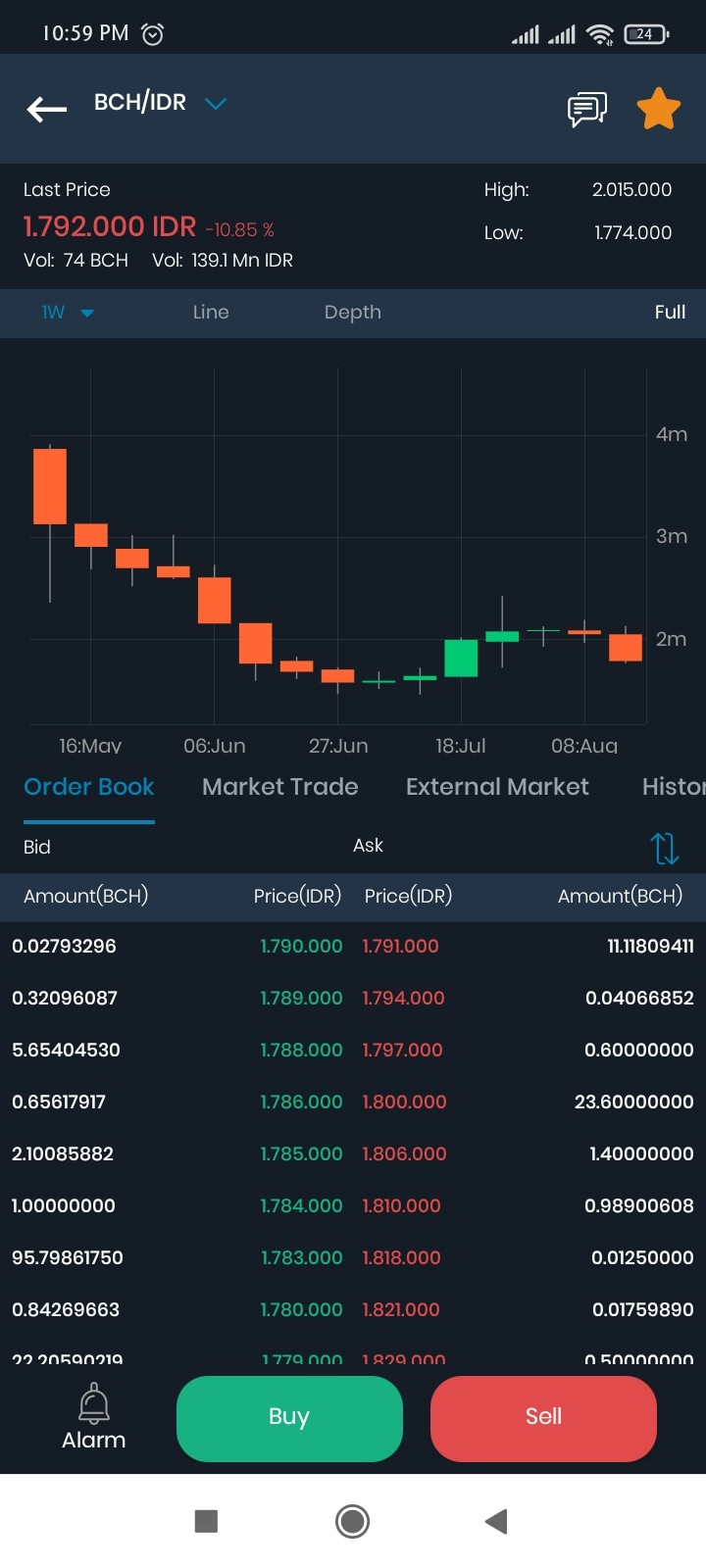Image resolution: width=706 pixels, height=1568 pixels.
Task: Set a price Alarm
Action: tap(94, 1417)
